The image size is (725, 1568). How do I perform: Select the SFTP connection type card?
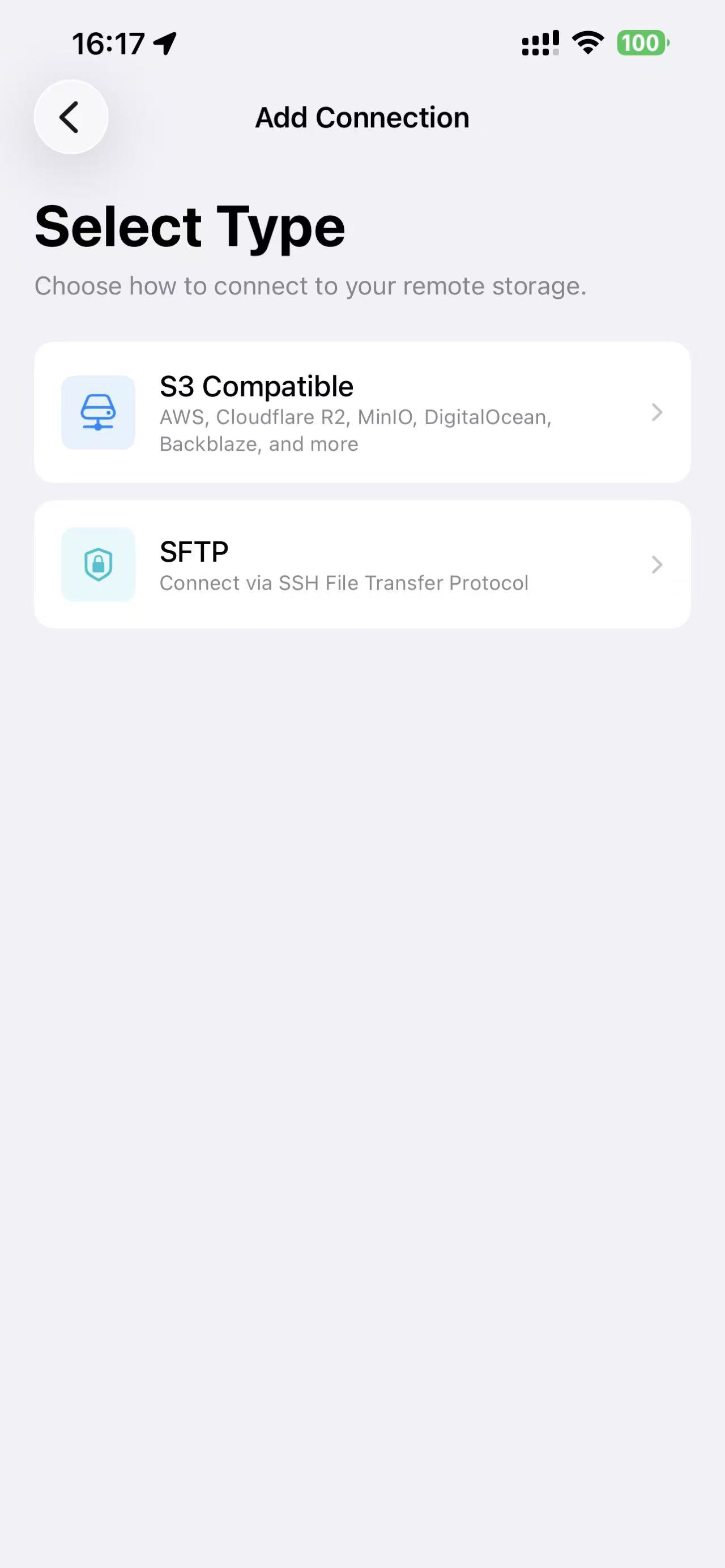click(362, 563)
